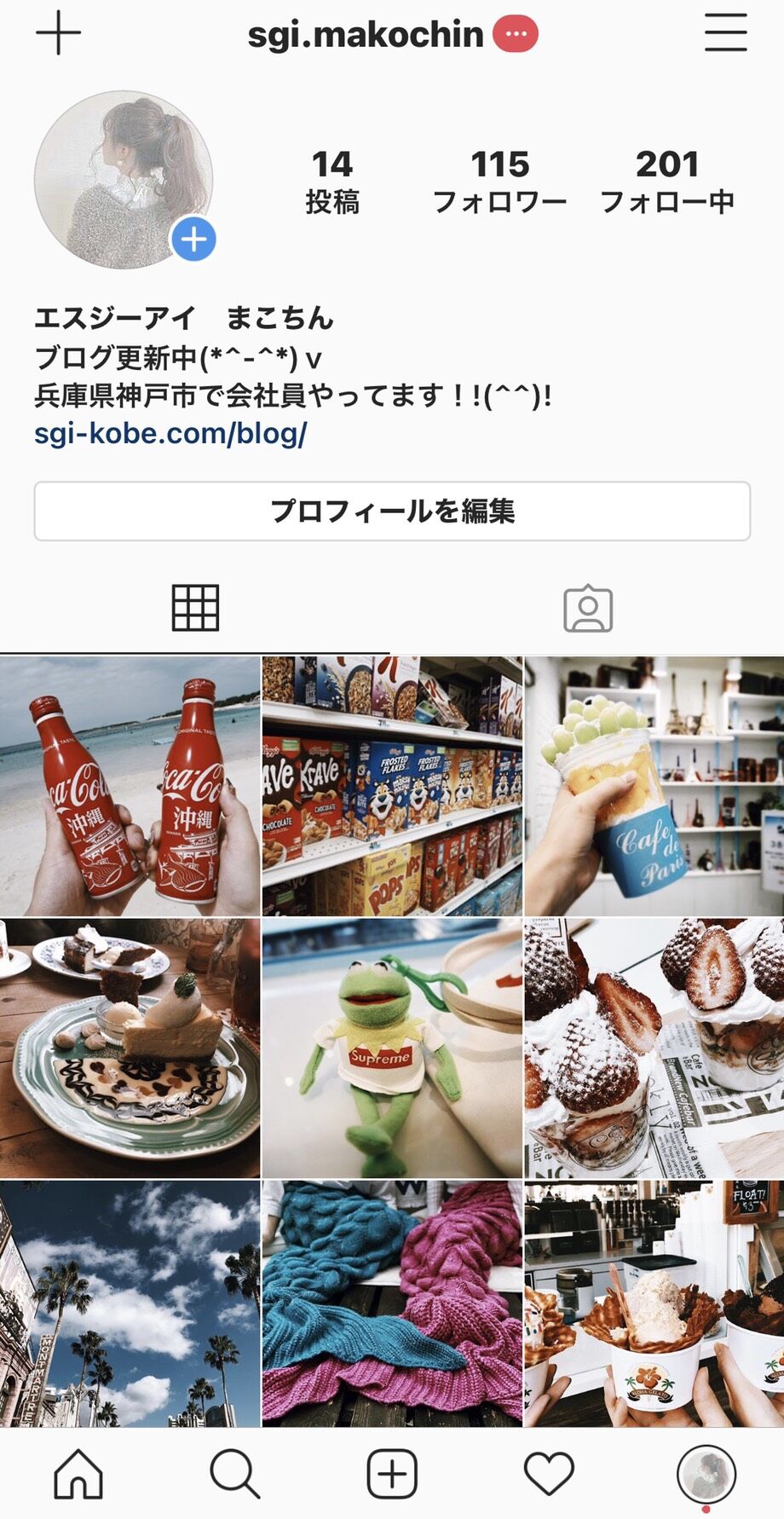The image size is (784, 1519).
Task: Open the sgi-kobe.com/blog/ link
Action: pyautogui.click(x=170, y=434)
